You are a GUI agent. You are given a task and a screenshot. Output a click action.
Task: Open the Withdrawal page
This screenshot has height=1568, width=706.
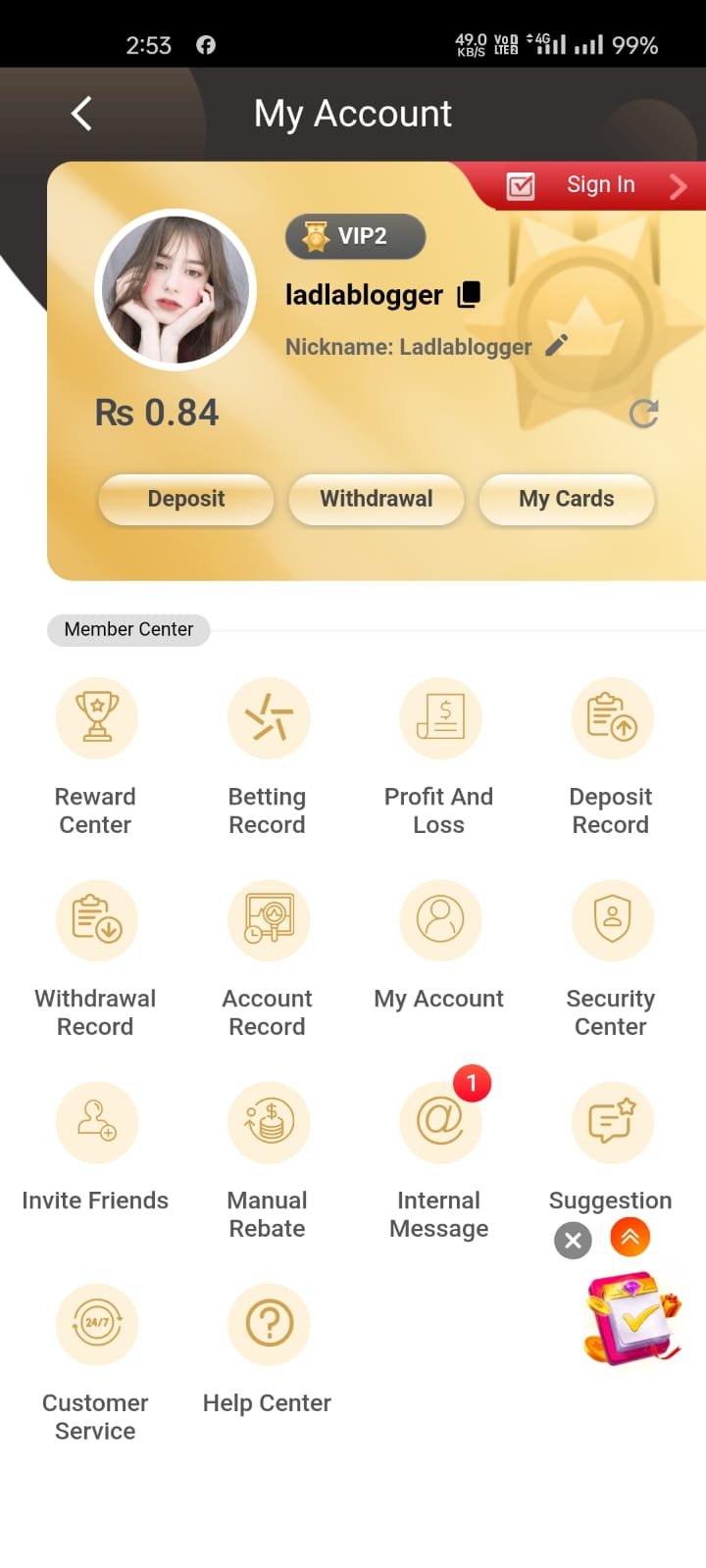click(x=376, y=500)
